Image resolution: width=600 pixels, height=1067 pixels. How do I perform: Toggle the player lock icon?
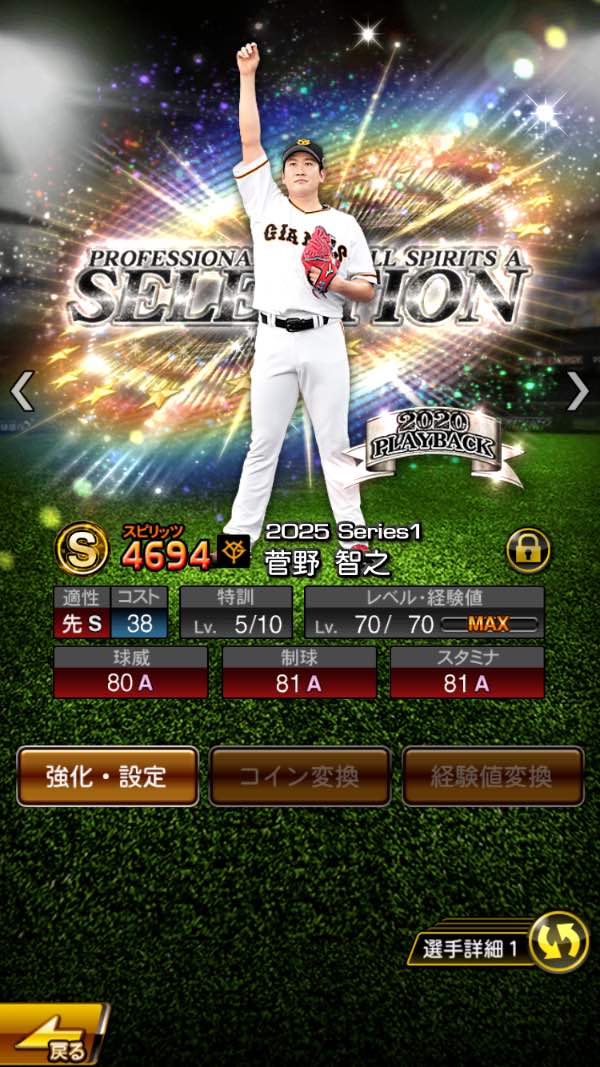527,550
